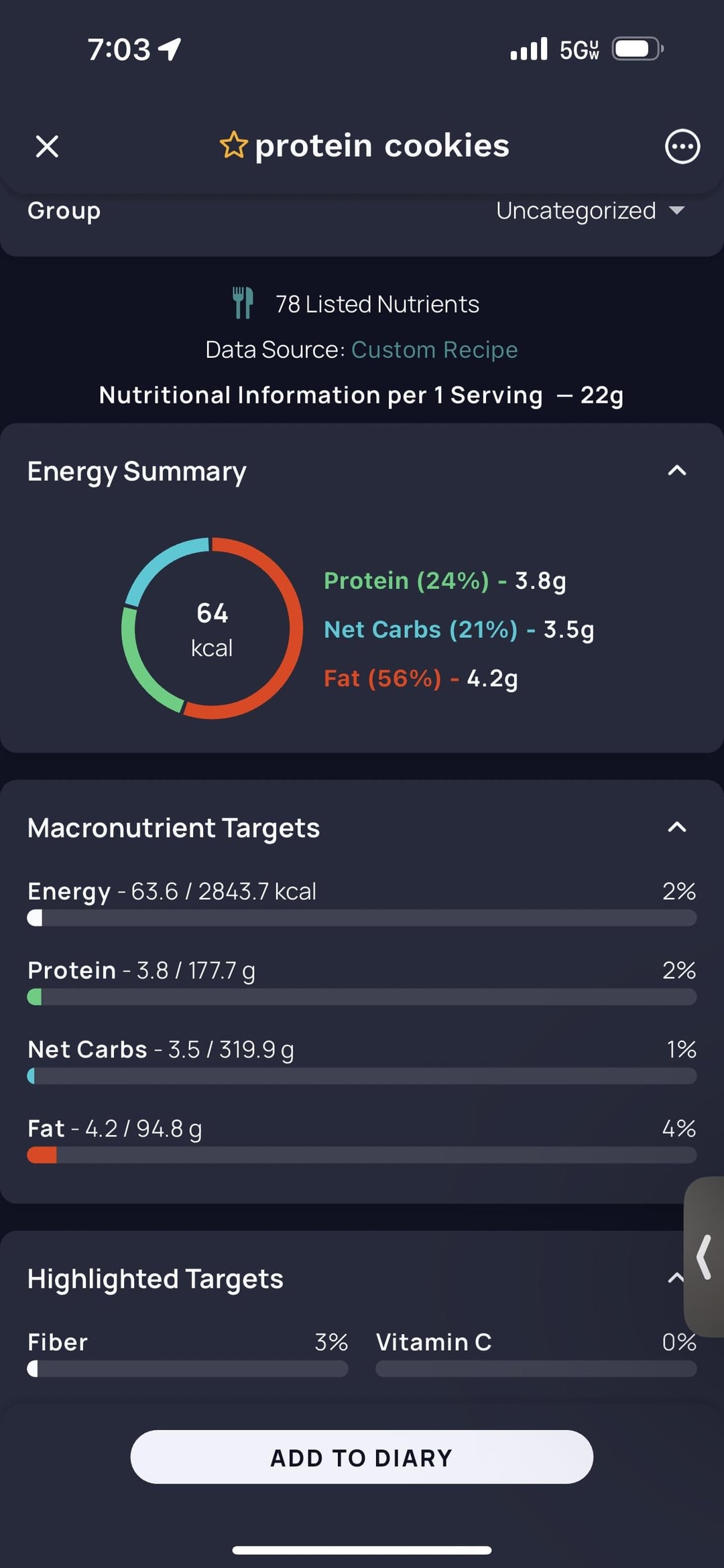
Task: Open the three-dot more options menu
Action: coord(682,146)
